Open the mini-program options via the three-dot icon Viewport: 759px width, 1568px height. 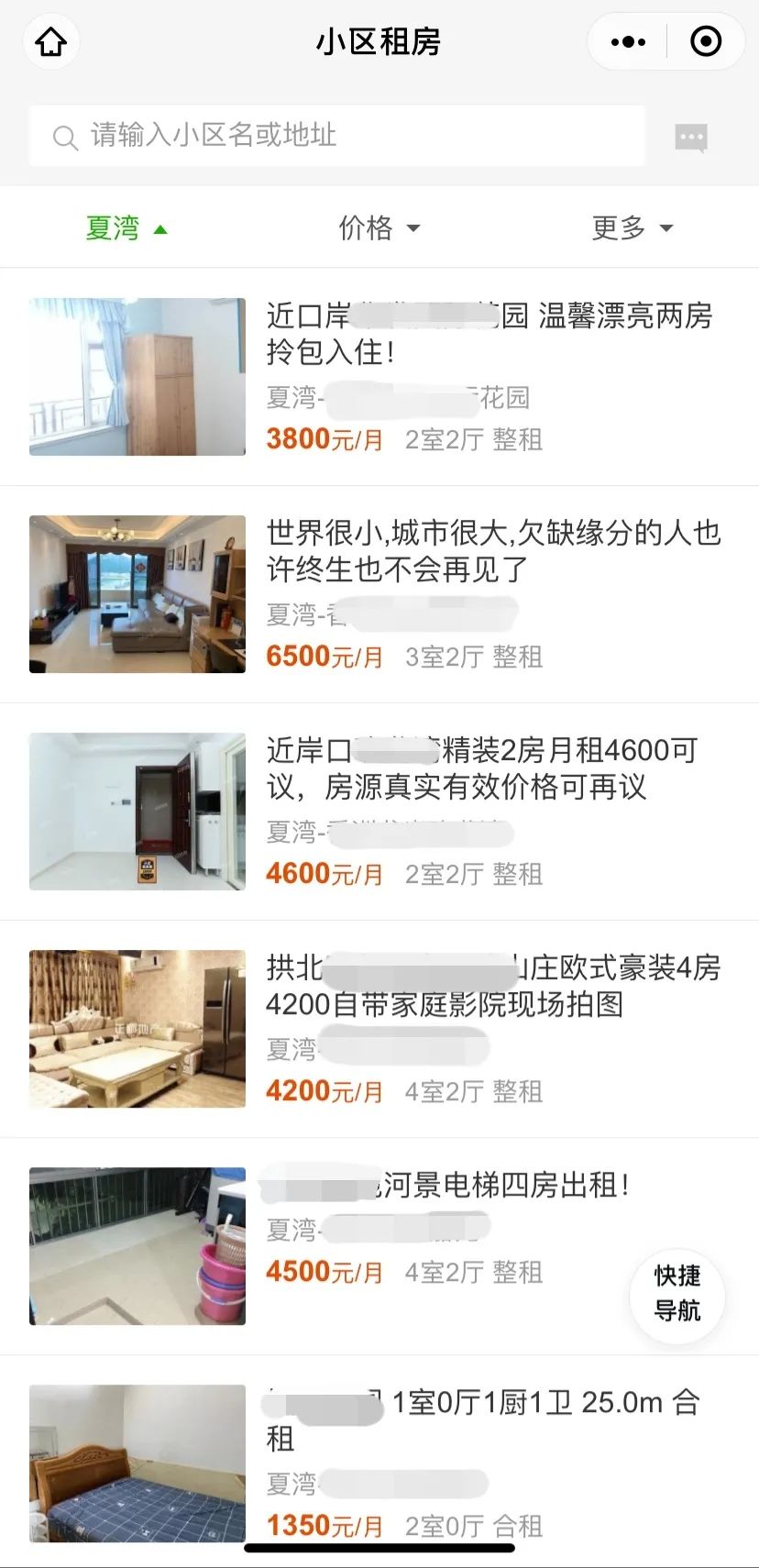tap(626, 41)
